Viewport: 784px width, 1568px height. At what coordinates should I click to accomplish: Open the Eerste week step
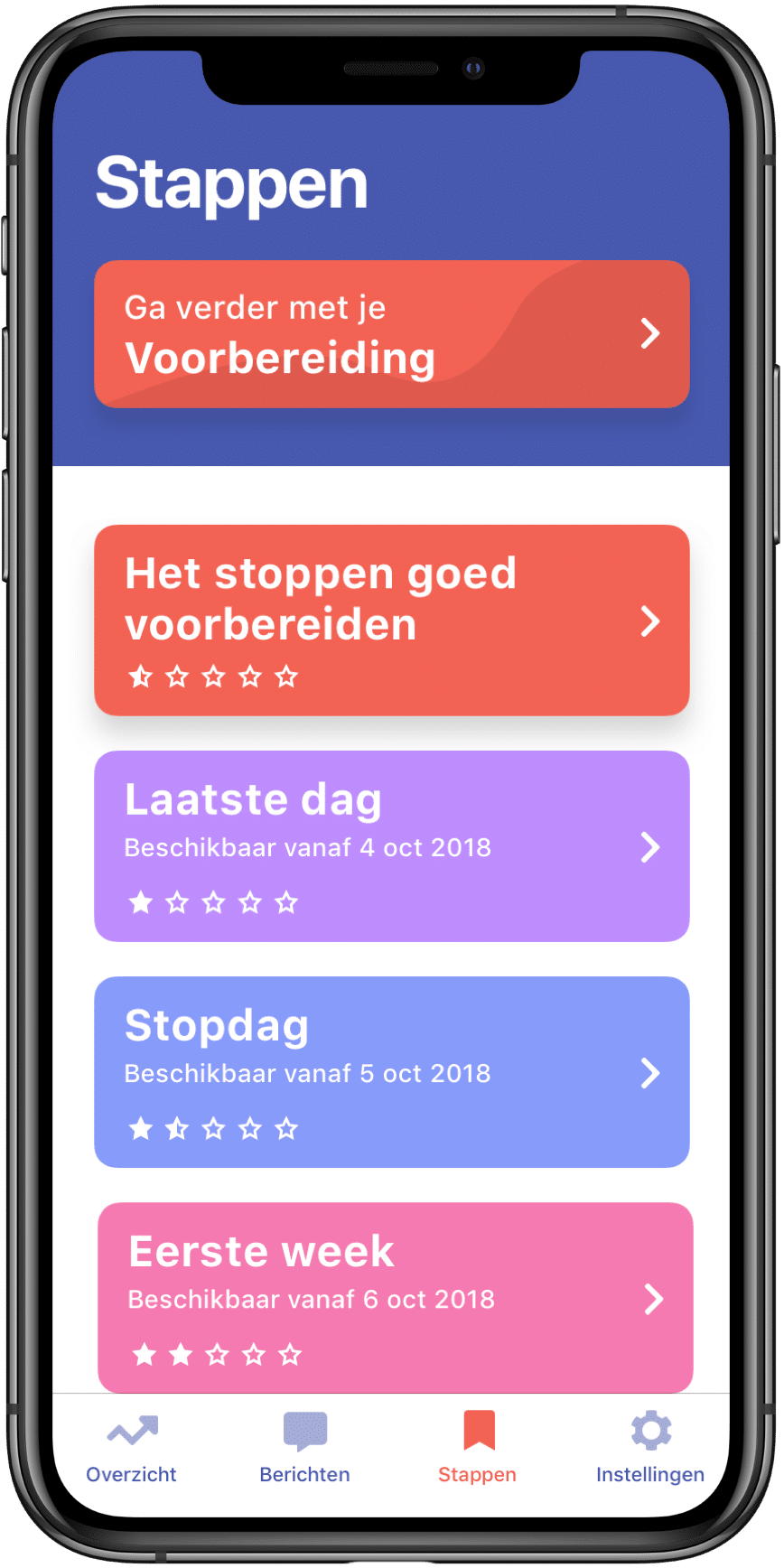click(395, 1297)
